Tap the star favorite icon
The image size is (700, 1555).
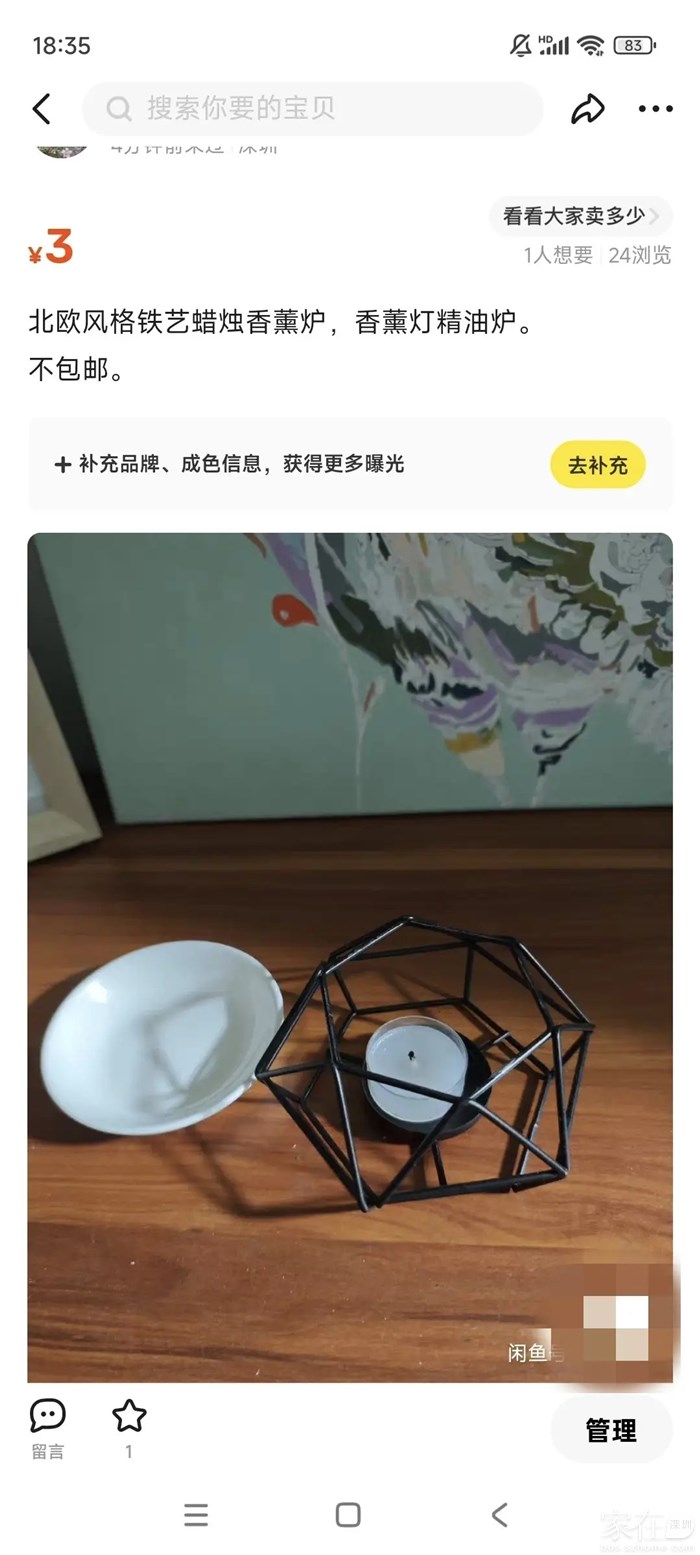point(129,1417)
